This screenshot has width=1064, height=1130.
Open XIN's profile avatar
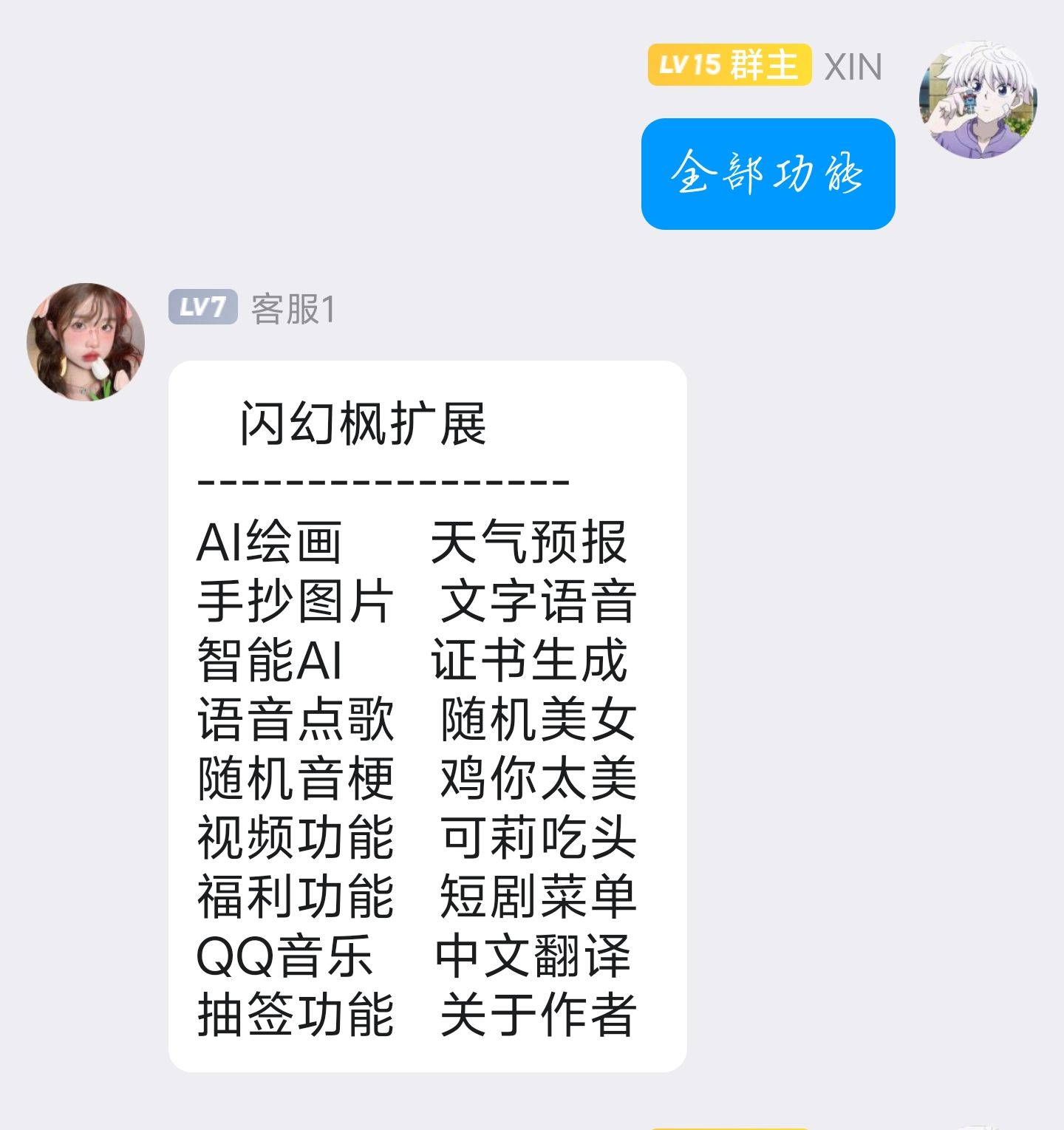[x=978, y=101]
